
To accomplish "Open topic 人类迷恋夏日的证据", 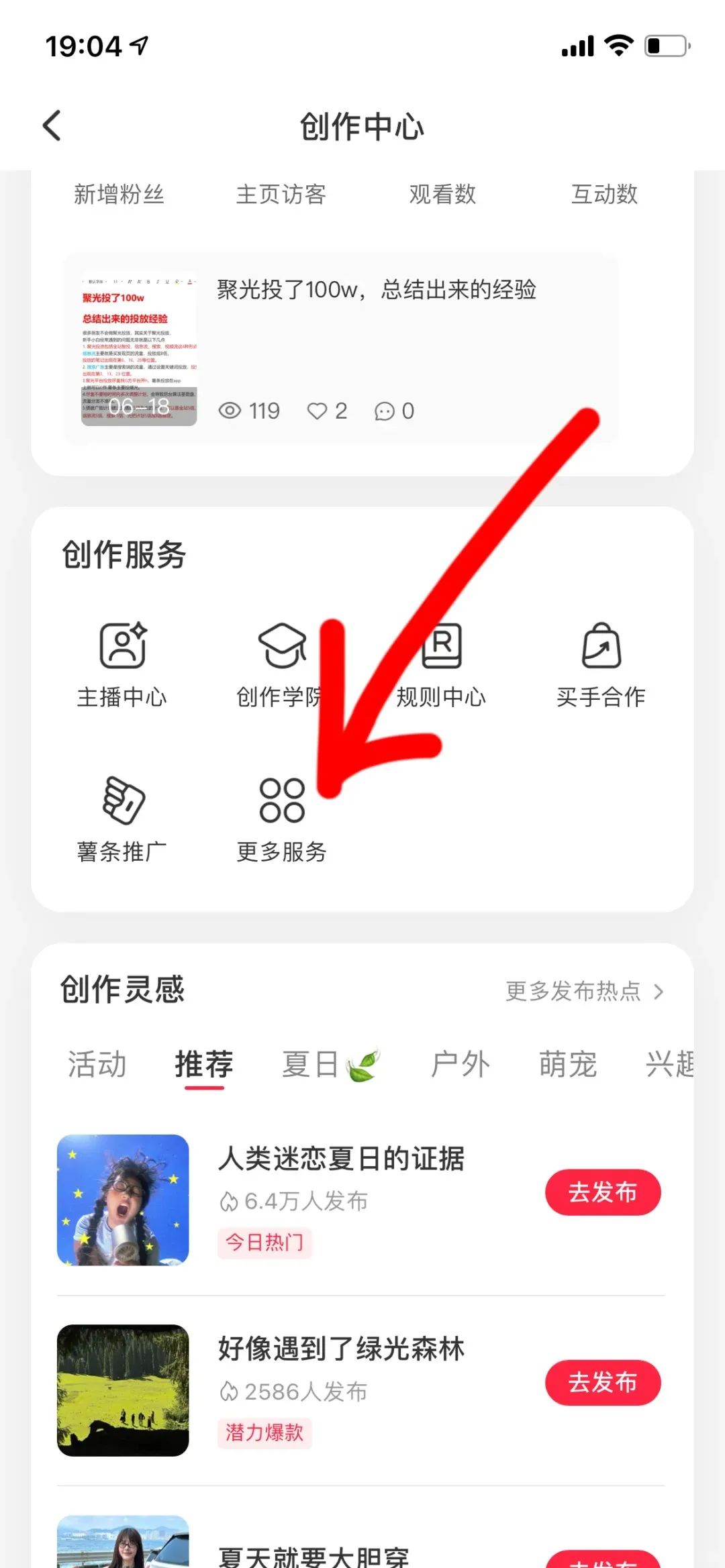I will 341,1159.
